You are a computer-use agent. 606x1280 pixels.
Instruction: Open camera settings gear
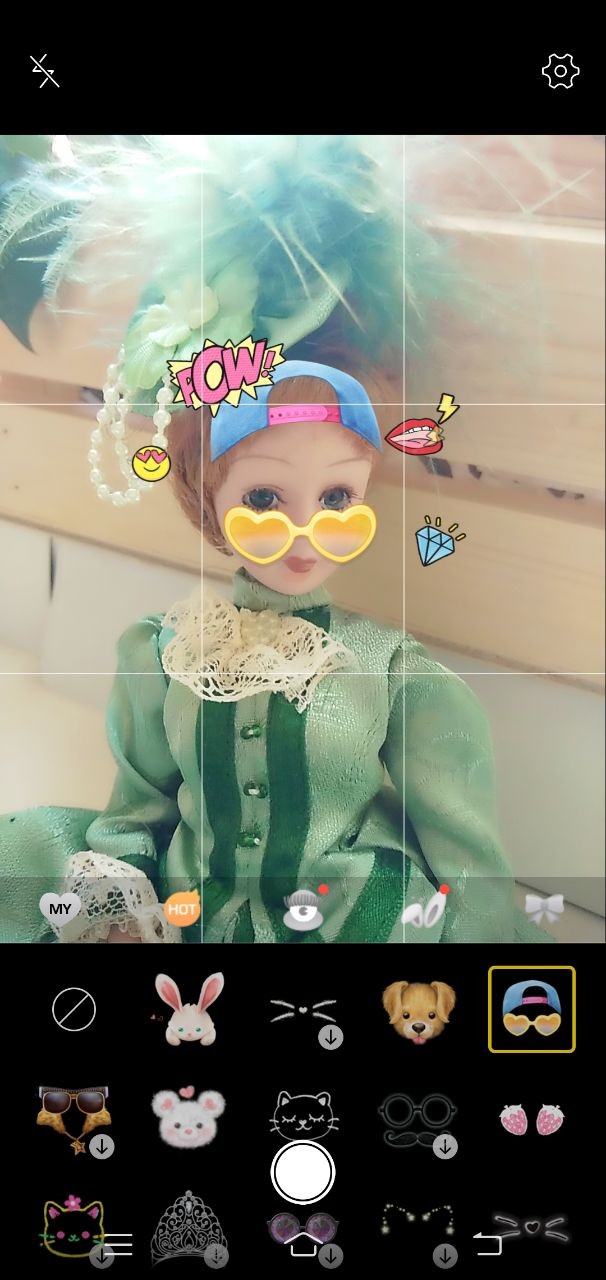click(x=560, y=71)
